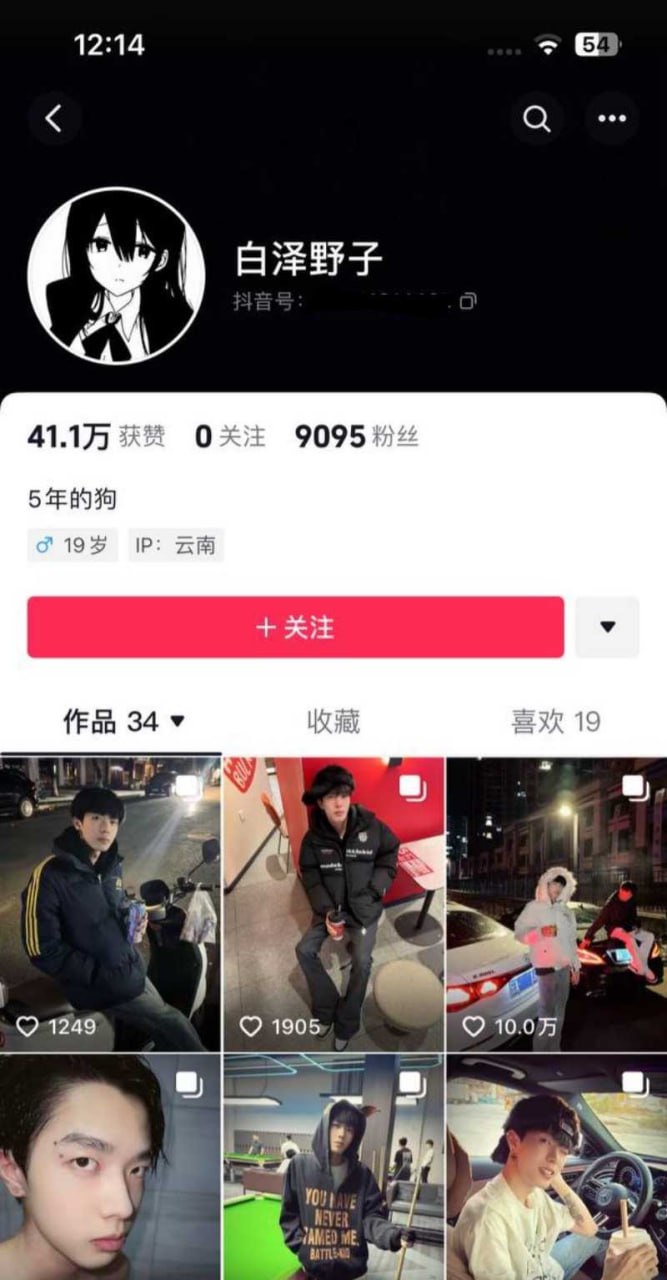Follow this user with 关注 button
The image size is (667, 1280).
[x=295, y=627]
